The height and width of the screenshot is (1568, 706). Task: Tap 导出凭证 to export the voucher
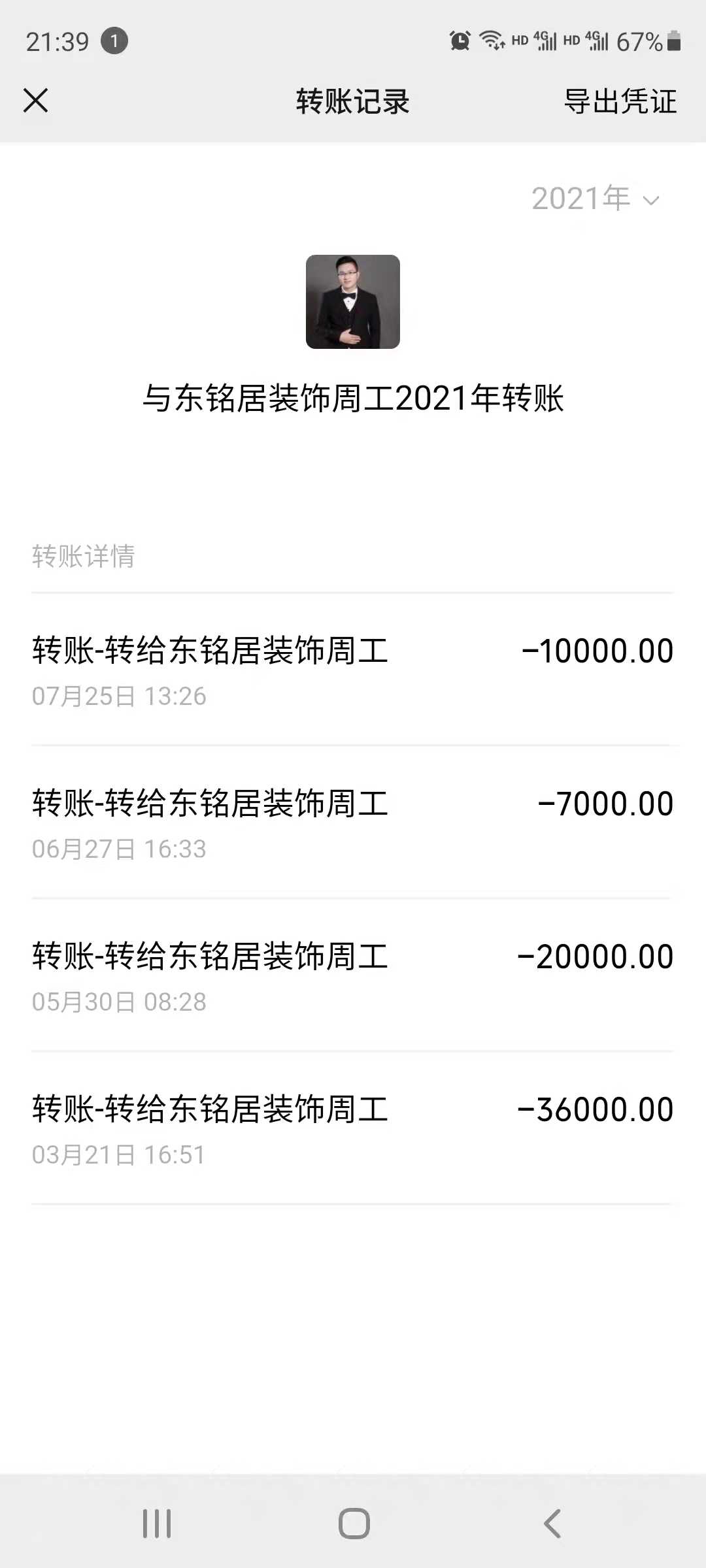coord(620,101)
